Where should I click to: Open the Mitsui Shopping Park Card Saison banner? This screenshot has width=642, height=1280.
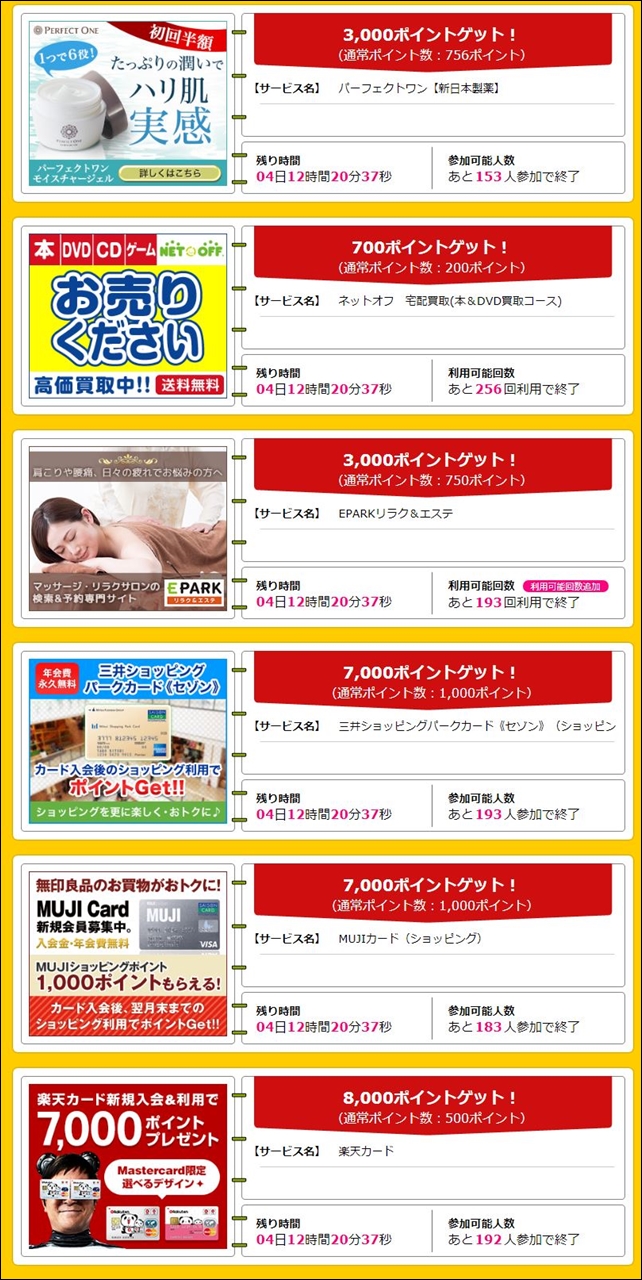(x=128, y=741)
